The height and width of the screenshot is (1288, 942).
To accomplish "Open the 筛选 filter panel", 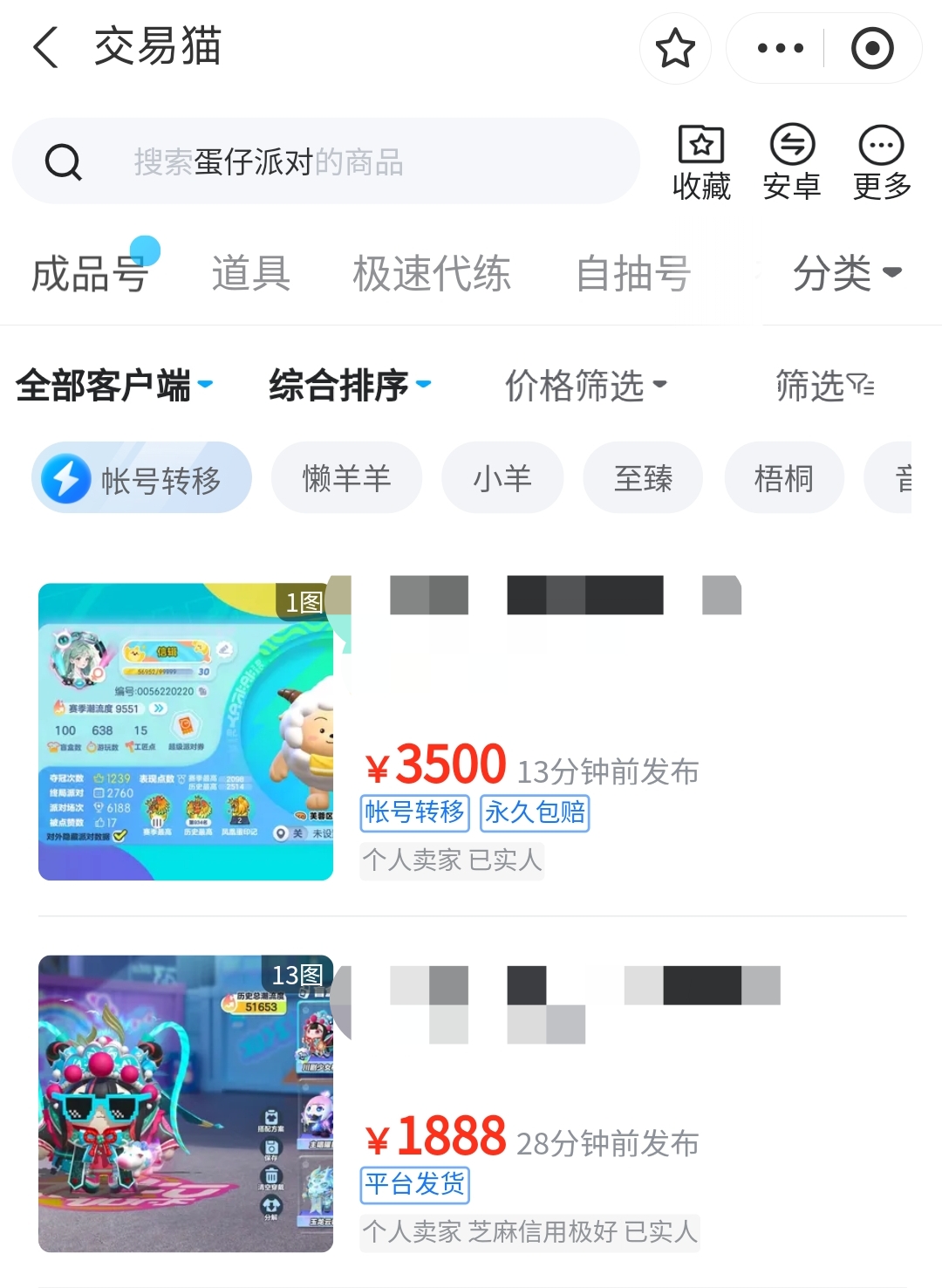I will [x=824, y=385].
